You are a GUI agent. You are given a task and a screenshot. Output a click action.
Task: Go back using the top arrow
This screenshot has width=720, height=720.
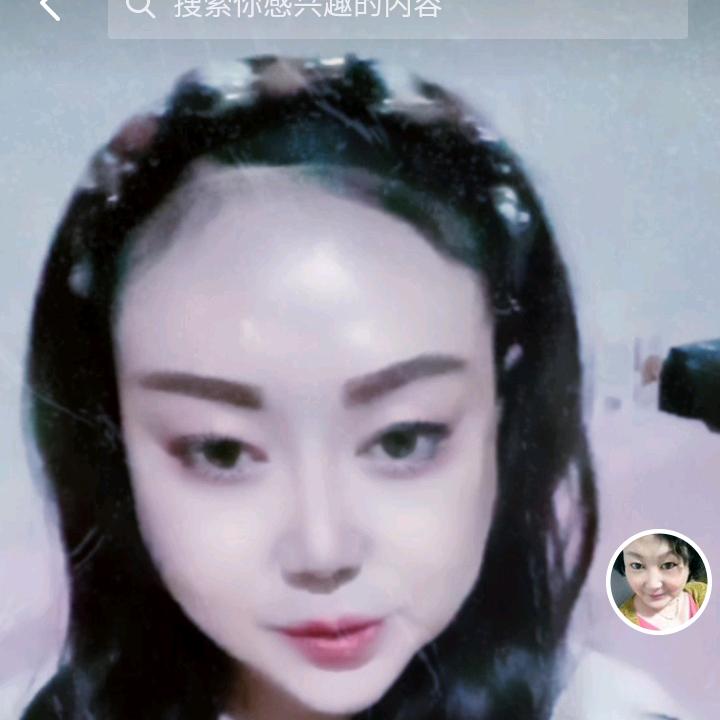click(x=48, y=8)
